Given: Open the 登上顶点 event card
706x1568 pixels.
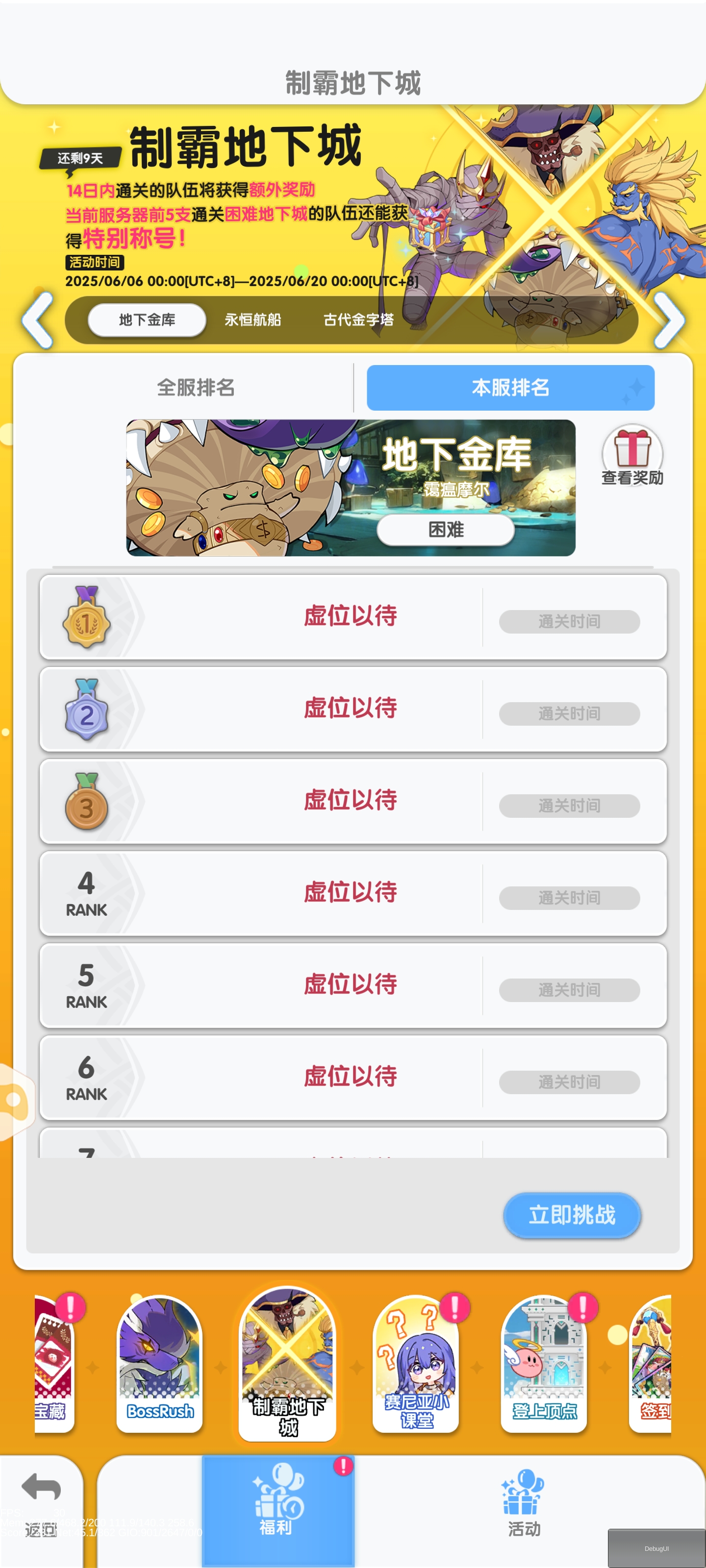Looking at the screenshot, I should coord(544,1364).
